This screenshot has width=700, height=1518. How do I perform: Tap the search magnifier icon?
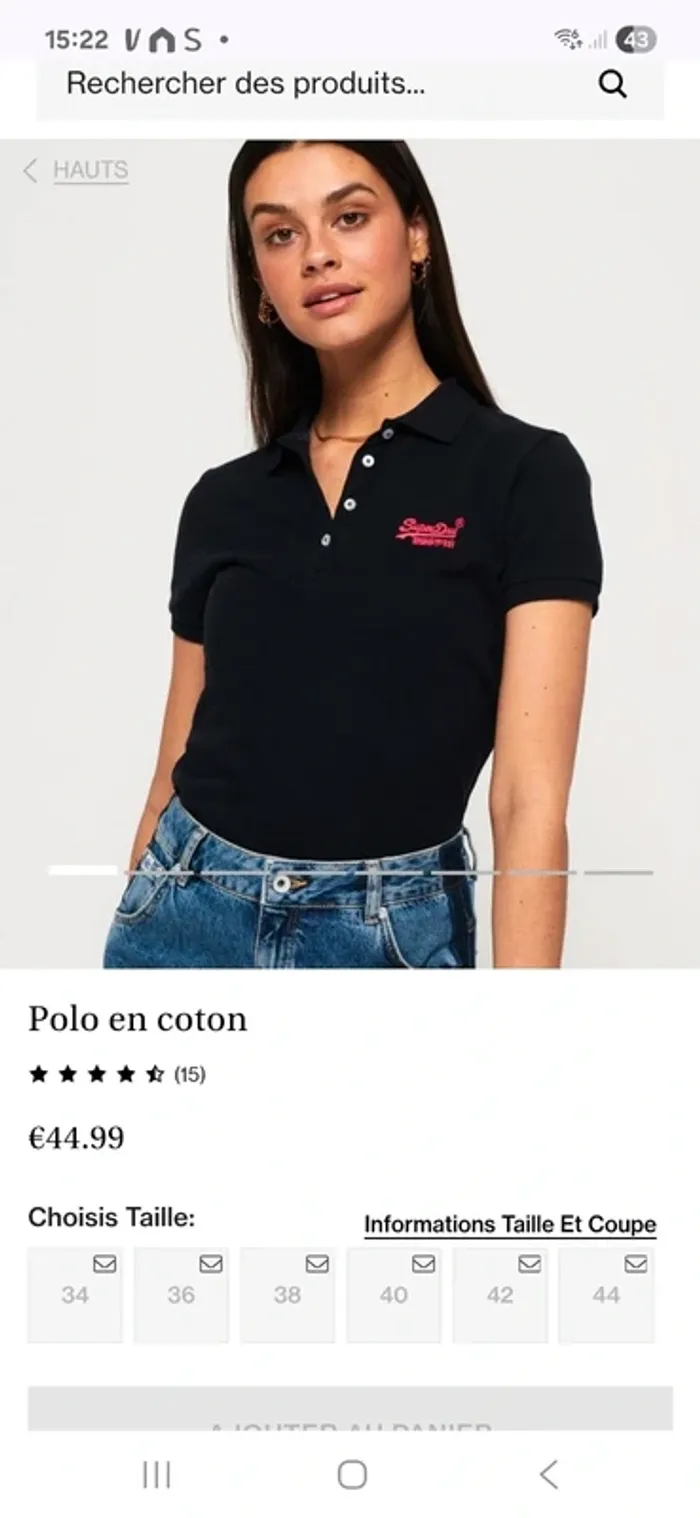tap(612, 85)
